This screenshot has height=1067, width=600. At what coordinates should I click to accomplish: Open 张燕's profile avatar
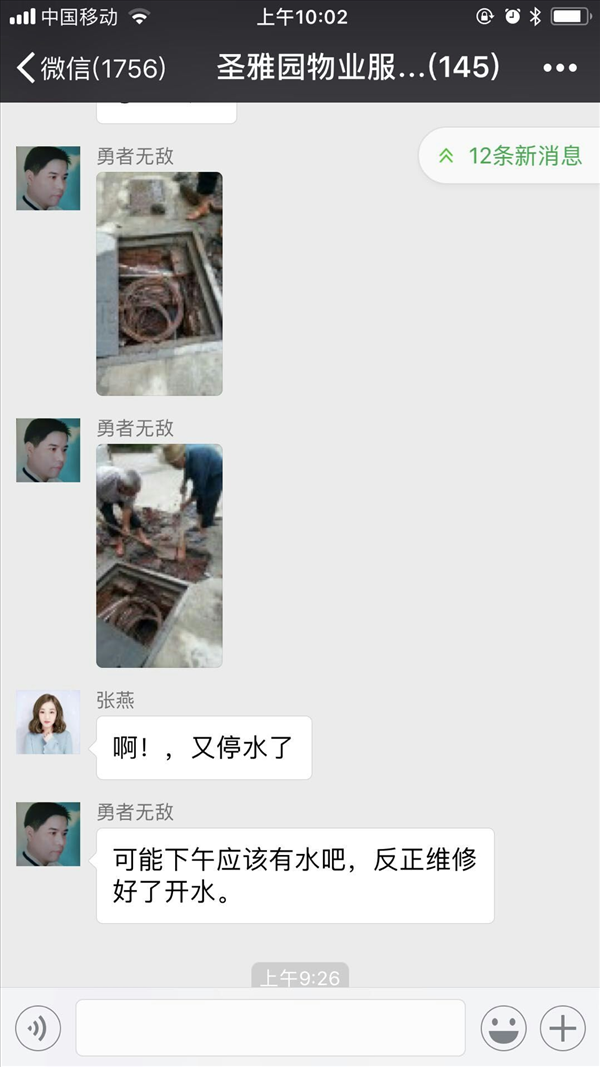point(48,722)
